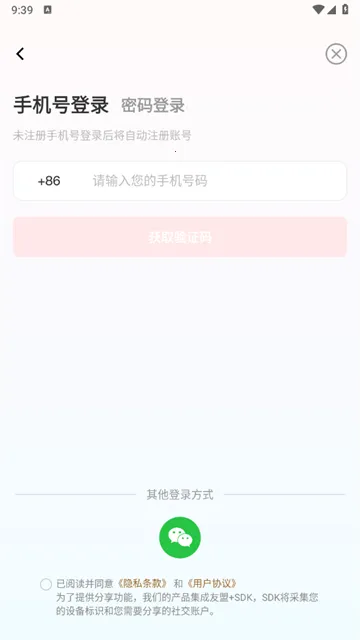The height and width of the screenshot is (640, 360).
Task: Select the 手机号登录 tab
Action: pos(61,105)
